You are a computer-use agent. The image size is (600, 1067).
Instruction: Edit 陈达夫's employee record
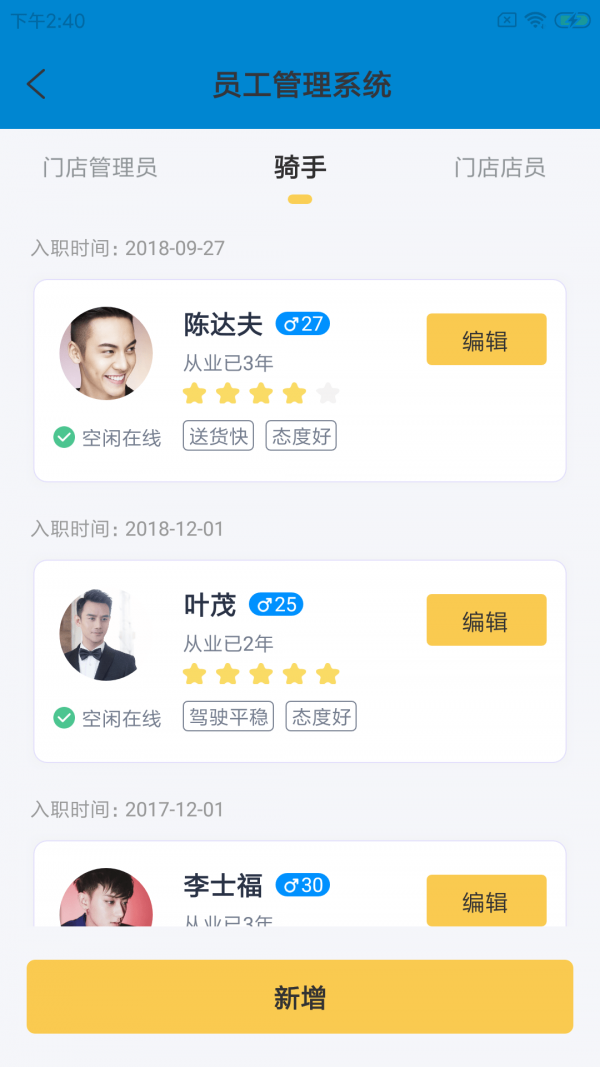point(486,340)
